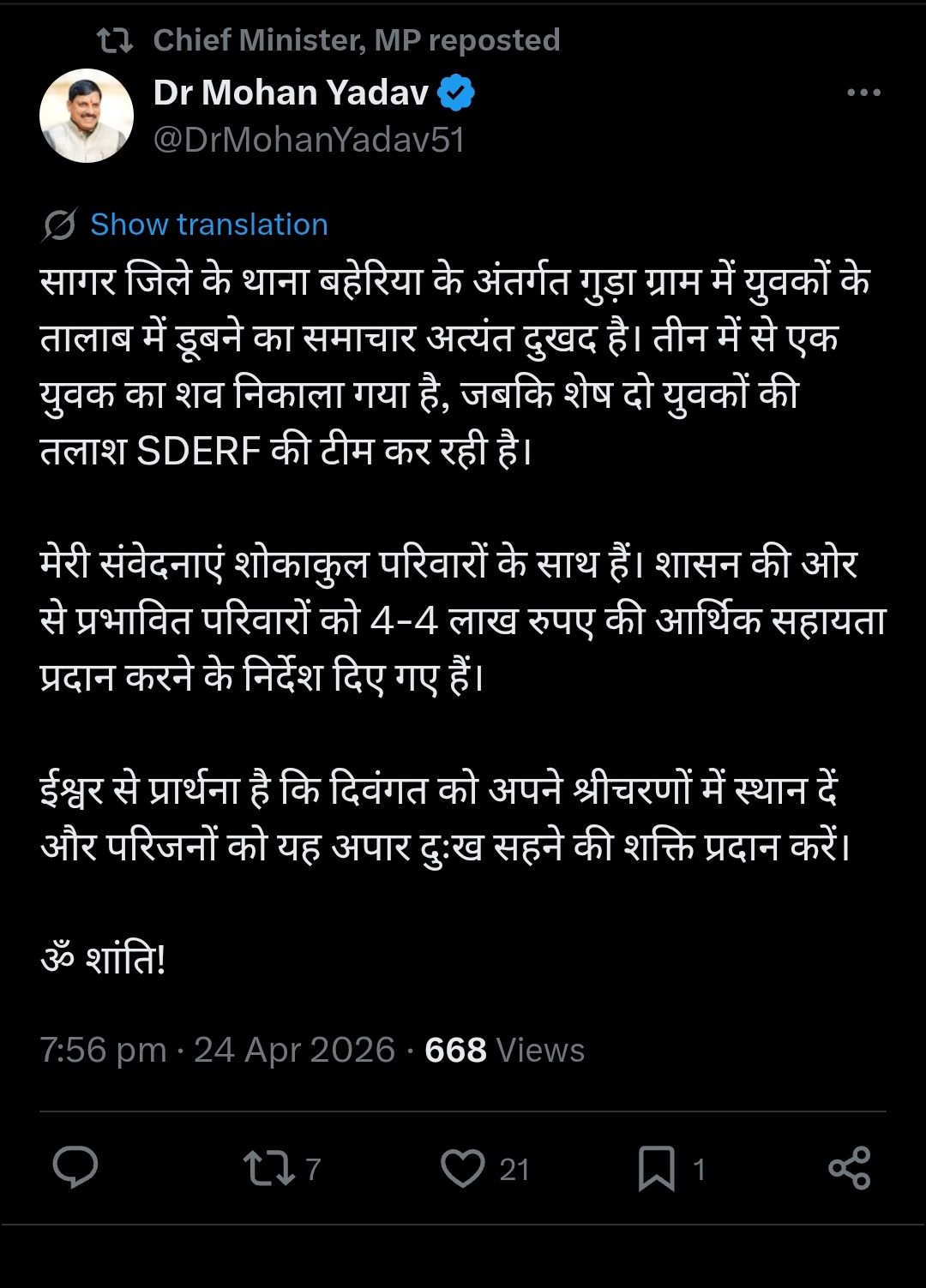Reply to Dr Mohan Yadav's post

(x=75, y=1168)
